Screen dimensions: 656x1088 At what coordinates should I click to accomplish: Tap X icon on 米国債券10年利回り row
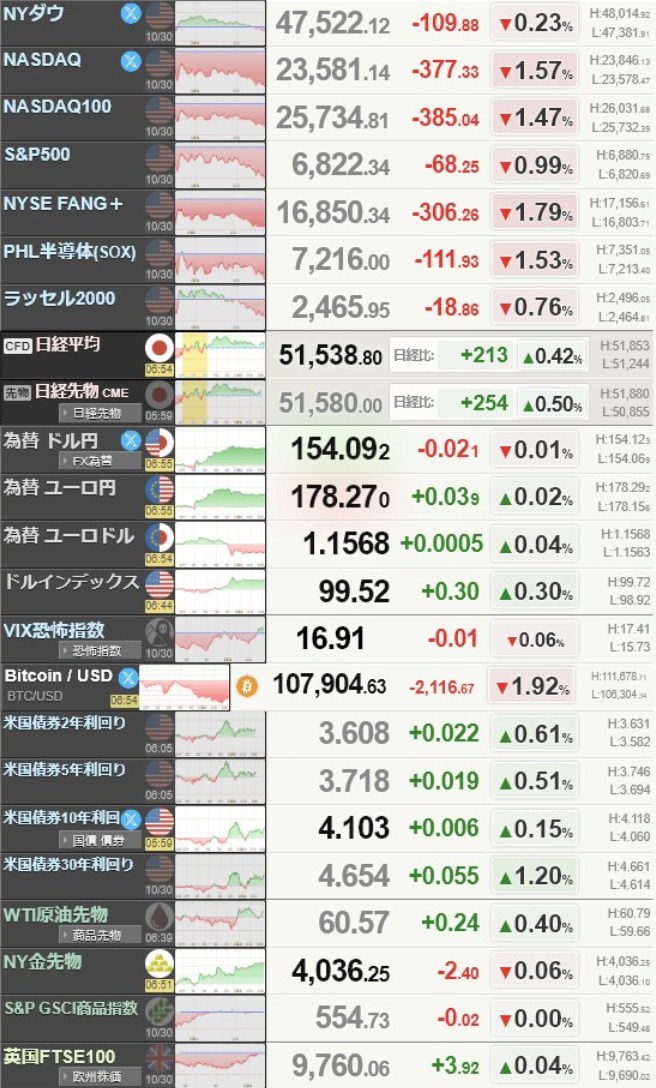(130, 820)
